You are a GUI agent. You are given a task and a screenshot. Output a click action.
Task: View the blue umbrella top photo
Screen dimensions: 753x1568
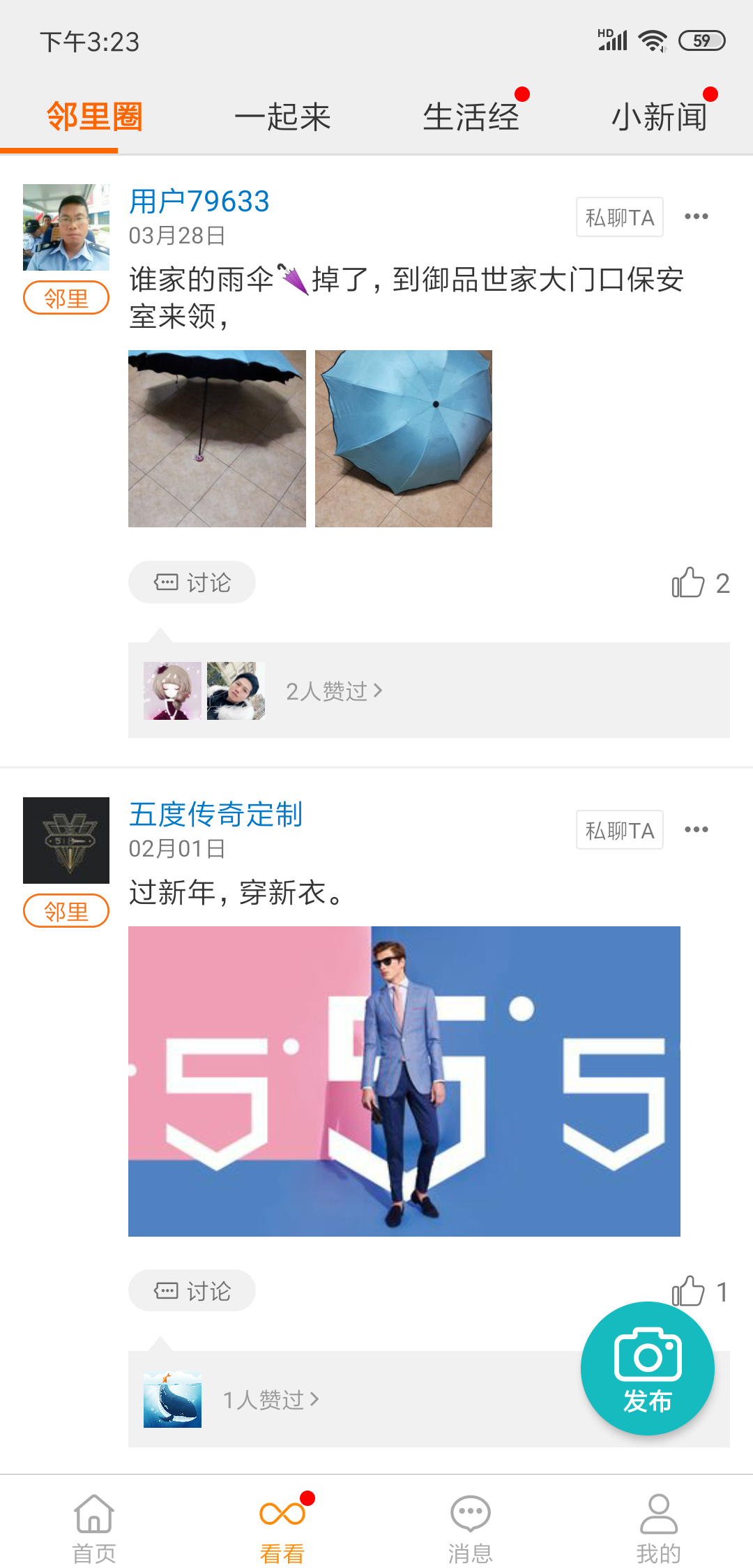click(404, 439)
